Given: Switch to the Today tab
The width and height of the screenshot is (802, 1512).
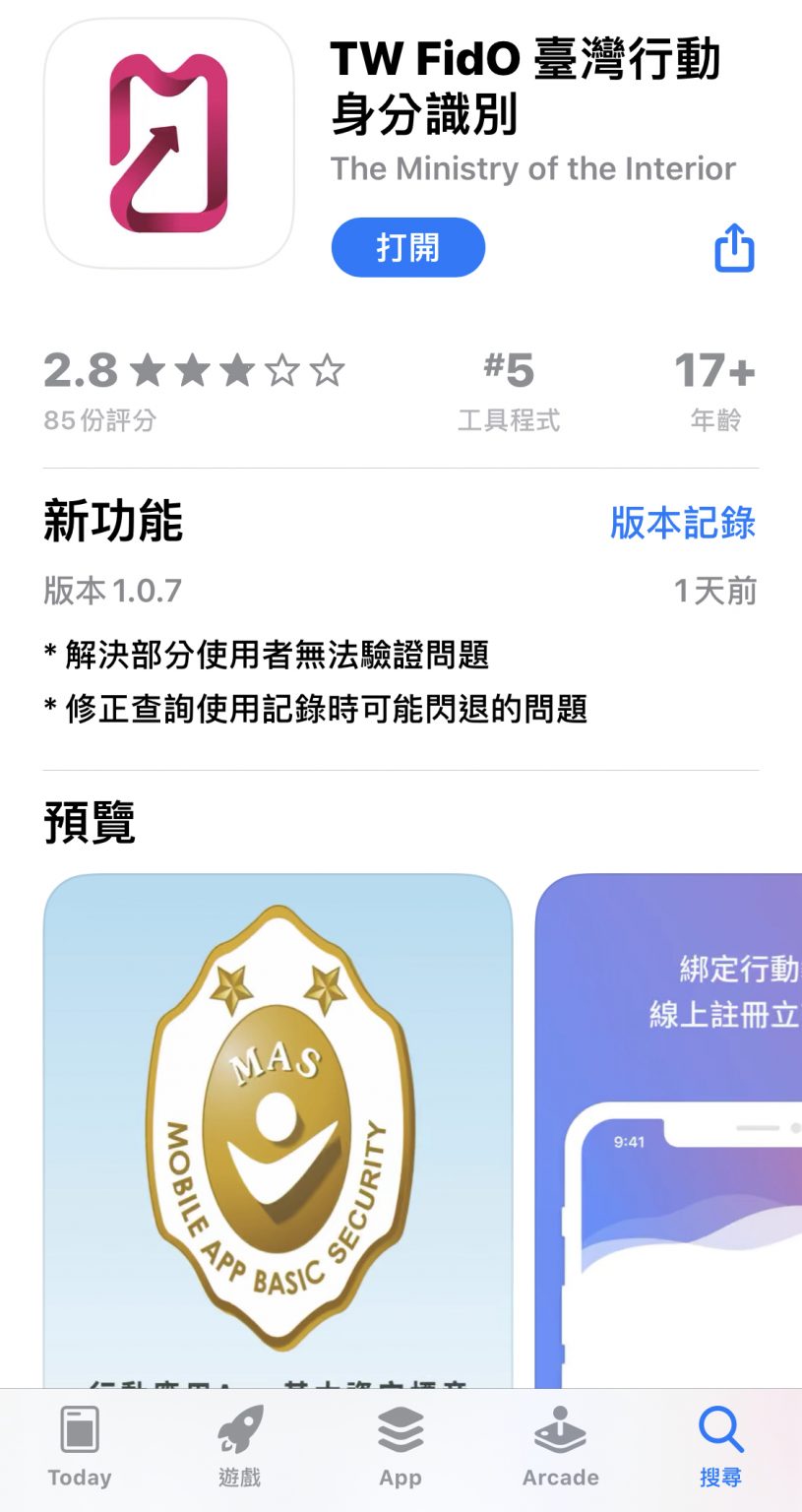Looking at the screenshot, I should point(80,1447).
